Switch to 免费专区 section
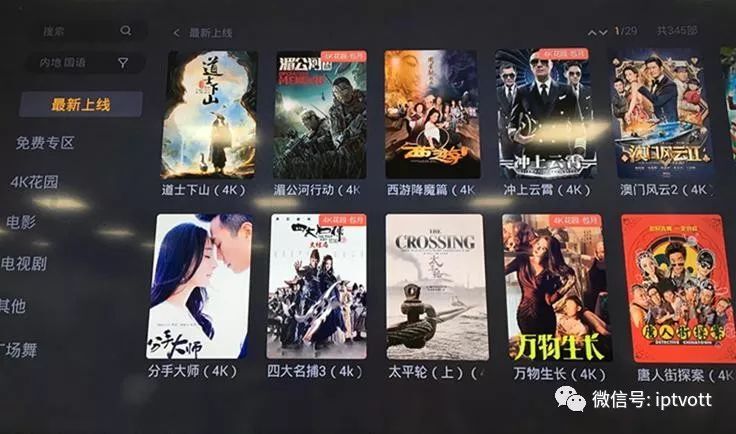The width and height of the screenshot is (736, 434). point(45,143)
